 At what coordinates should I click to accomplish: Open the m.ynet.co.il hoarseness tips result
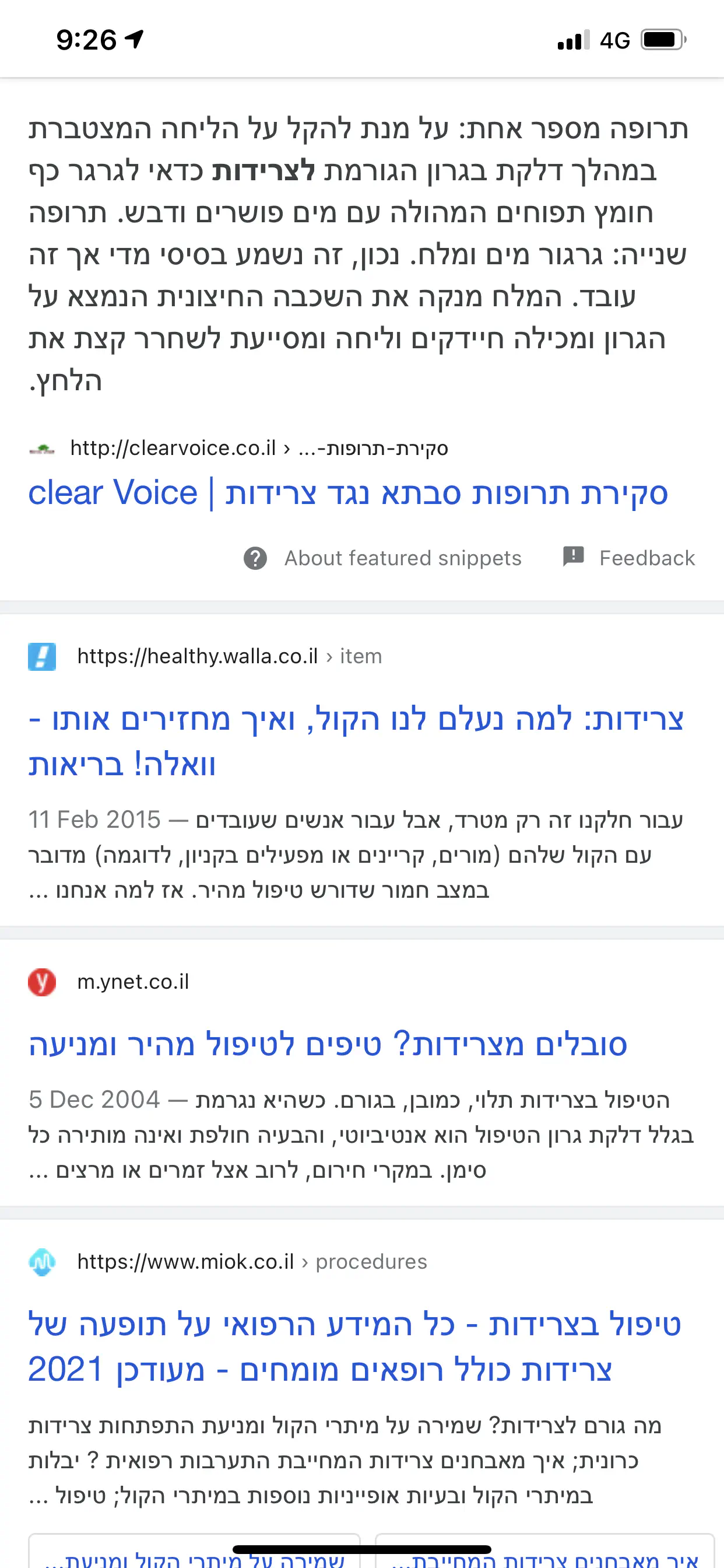point(328,1044)
